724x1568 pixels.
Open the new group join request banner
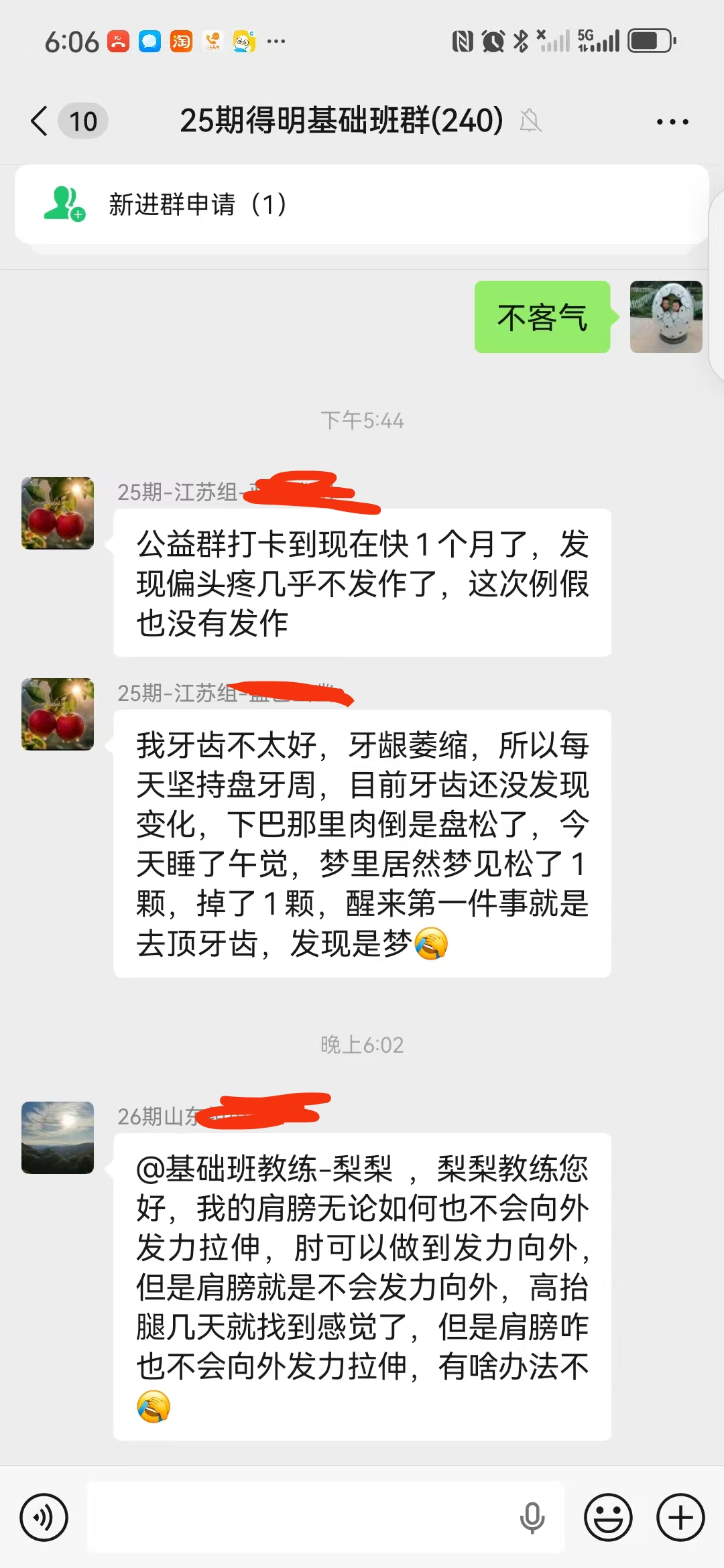[362, 205]
